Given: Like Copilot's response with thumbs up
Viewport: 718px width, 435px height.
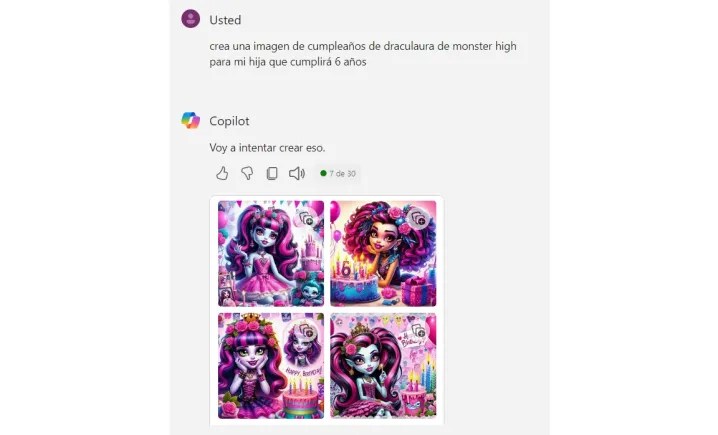Looking at the screenshot, I should pyautogui.click(x=222, y=173).
